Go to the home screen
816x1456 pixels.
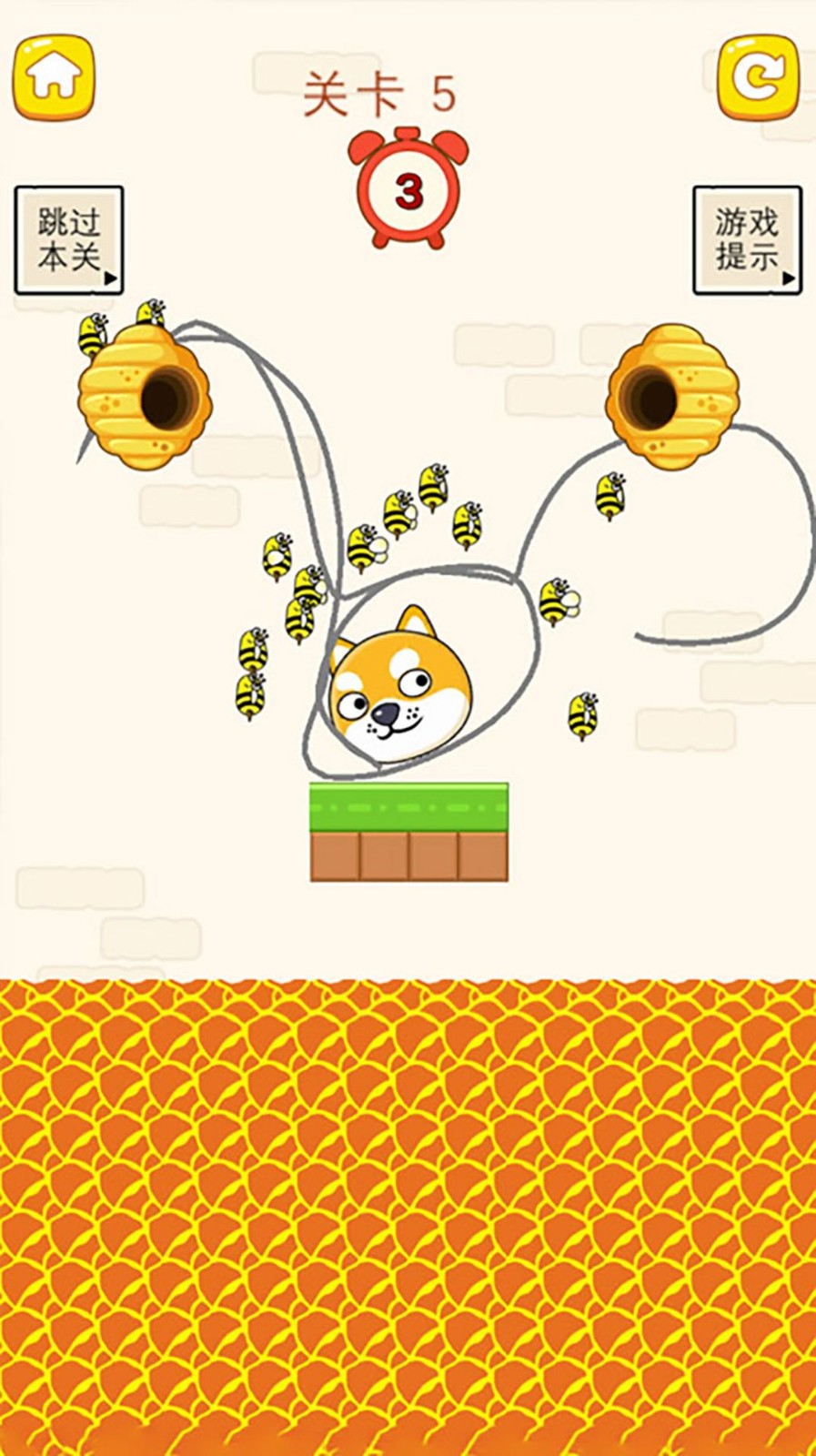(54, 78)
